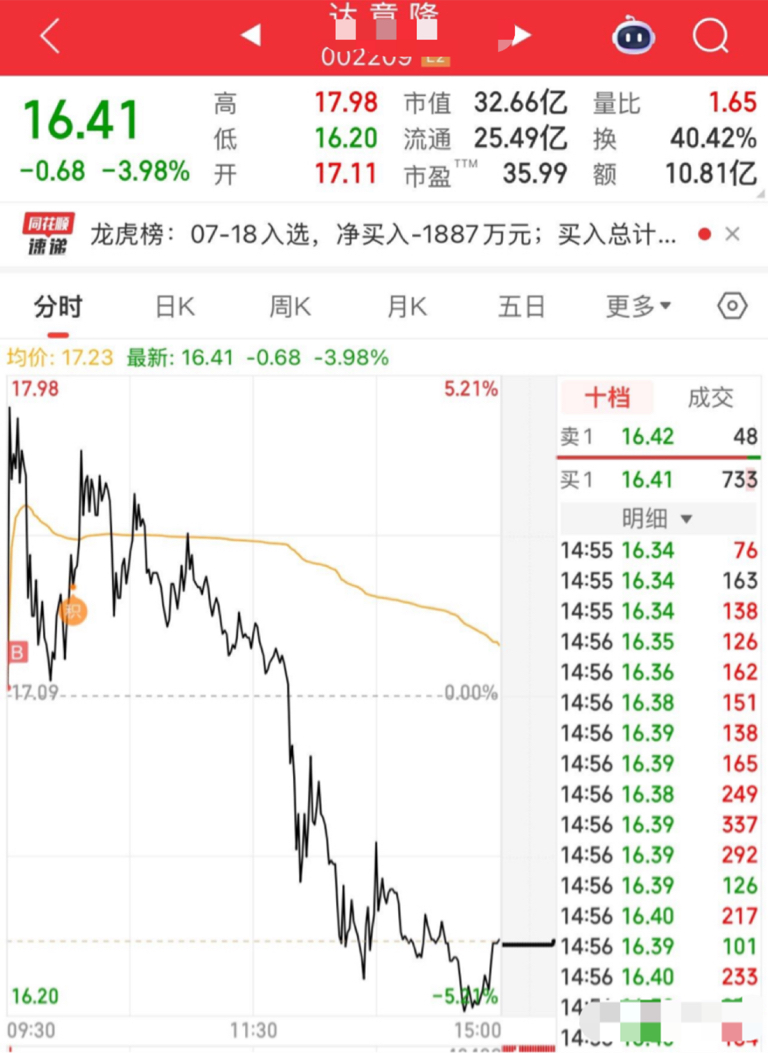Open the AI assistant robot icon
The image size is (768, 1053).
click(x=633, y=36)
